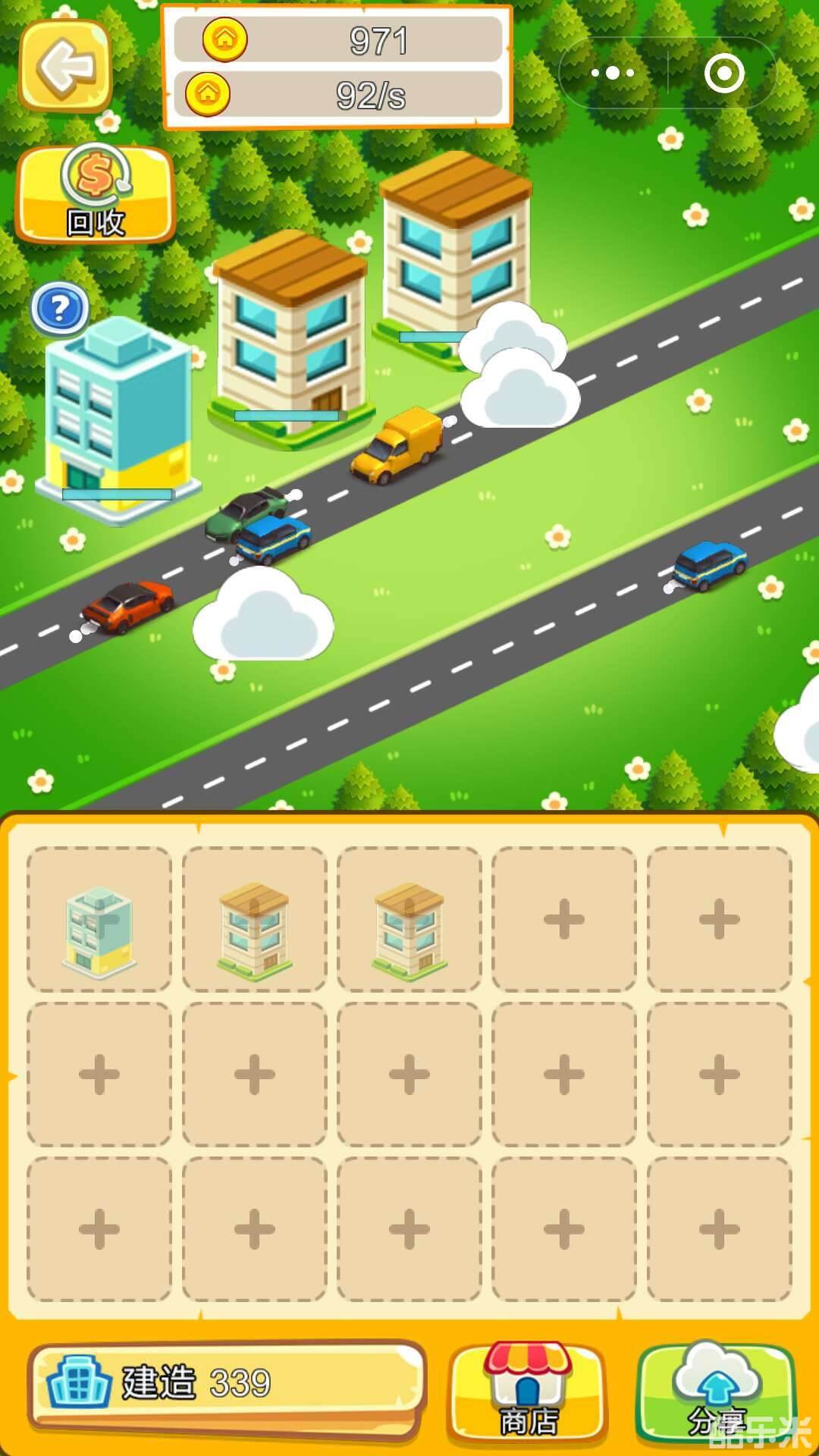Tap the circular exit icon at top right

(x=726, y=72)
